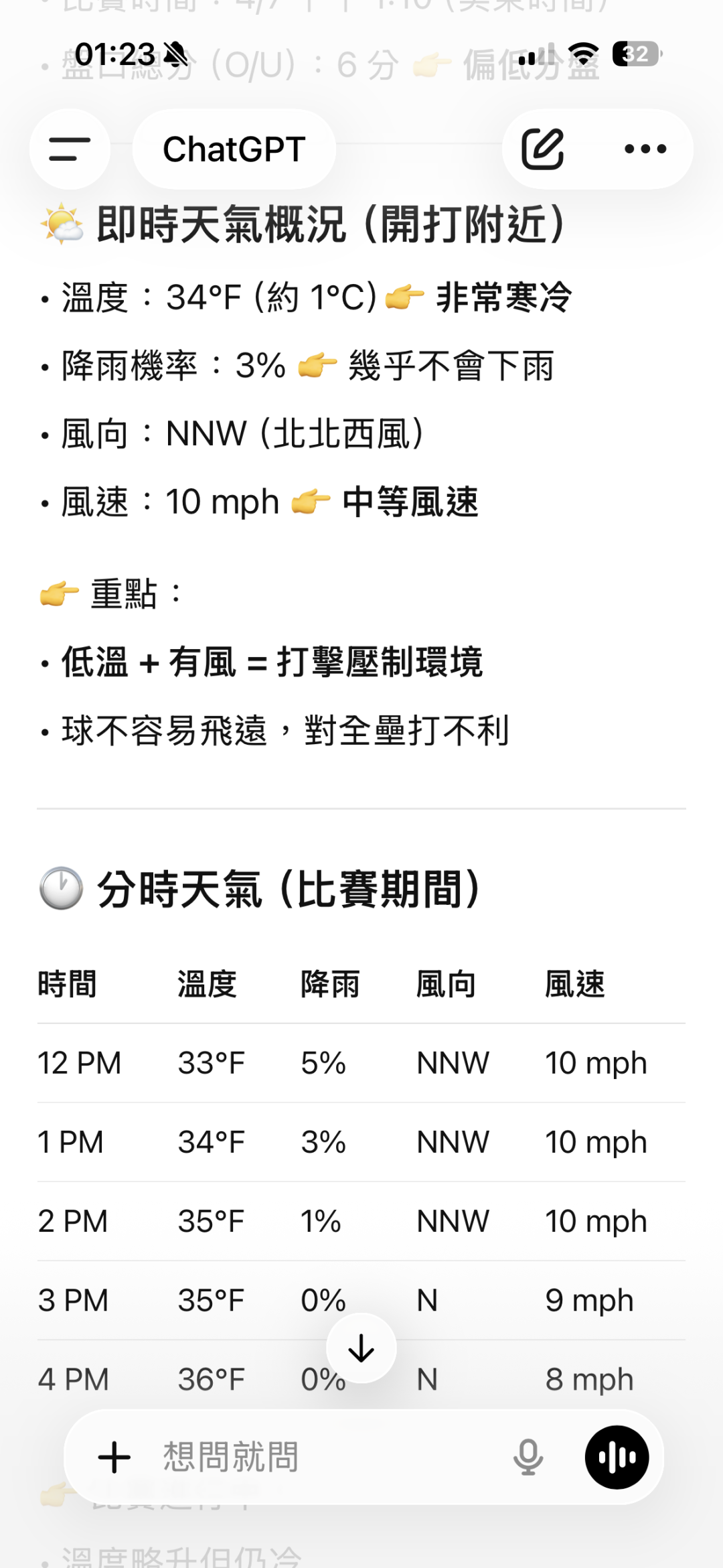Open the three-dot options menu

point(645,149)
